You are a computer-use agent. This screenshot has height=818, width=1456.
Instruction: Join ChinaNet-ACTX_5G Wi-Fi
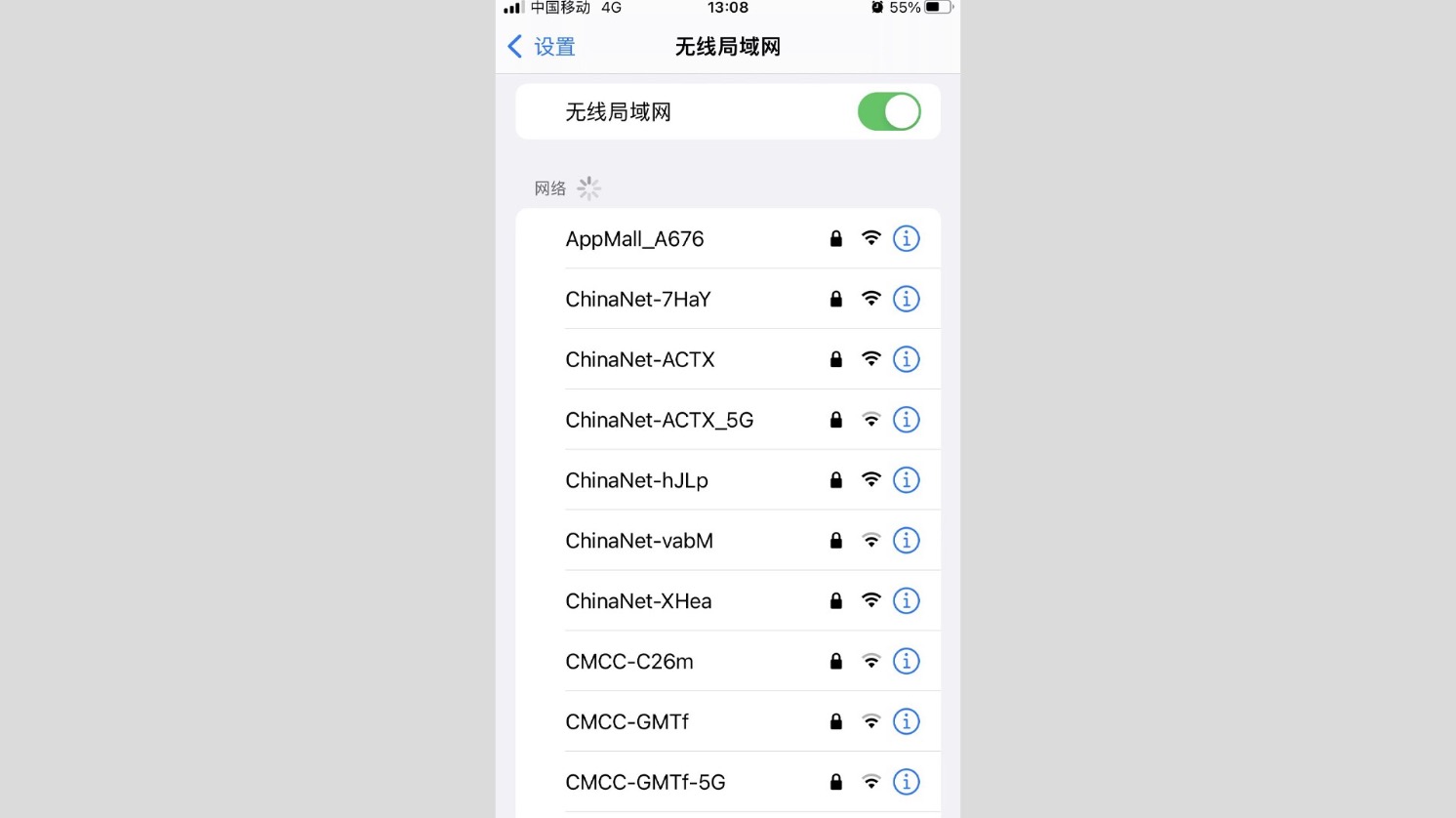660,421
